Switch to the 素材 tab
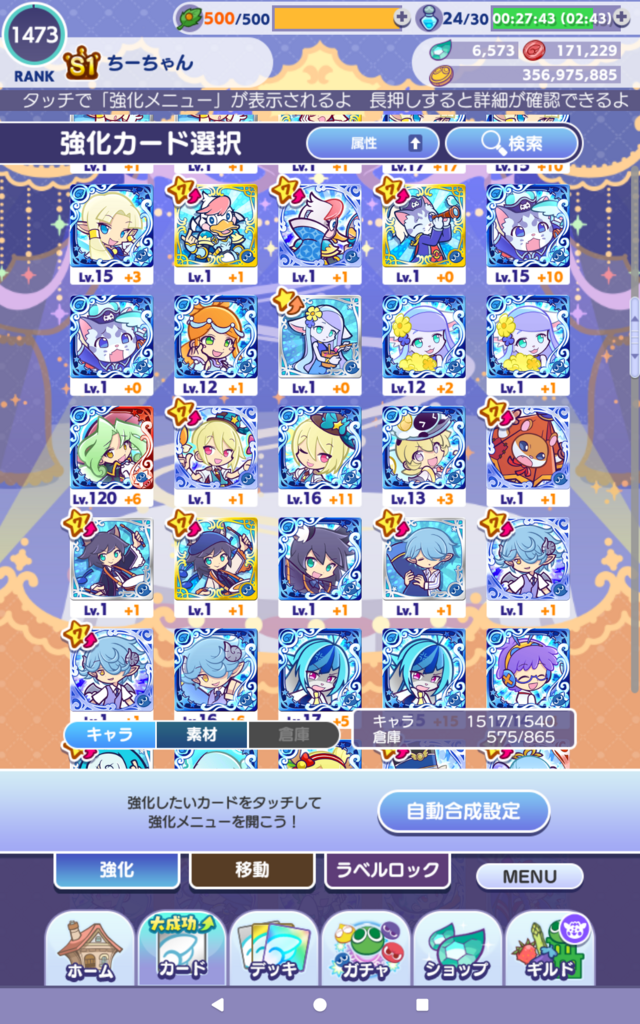Viewport: 640px width, 1024px height. pos(202,735)
